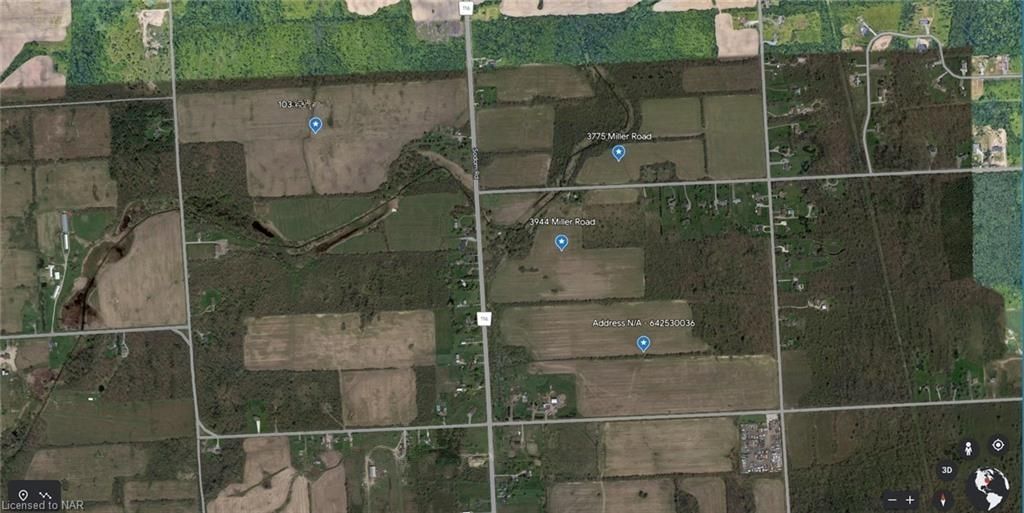Open Street View with the pegman icon

click(967, 447)
